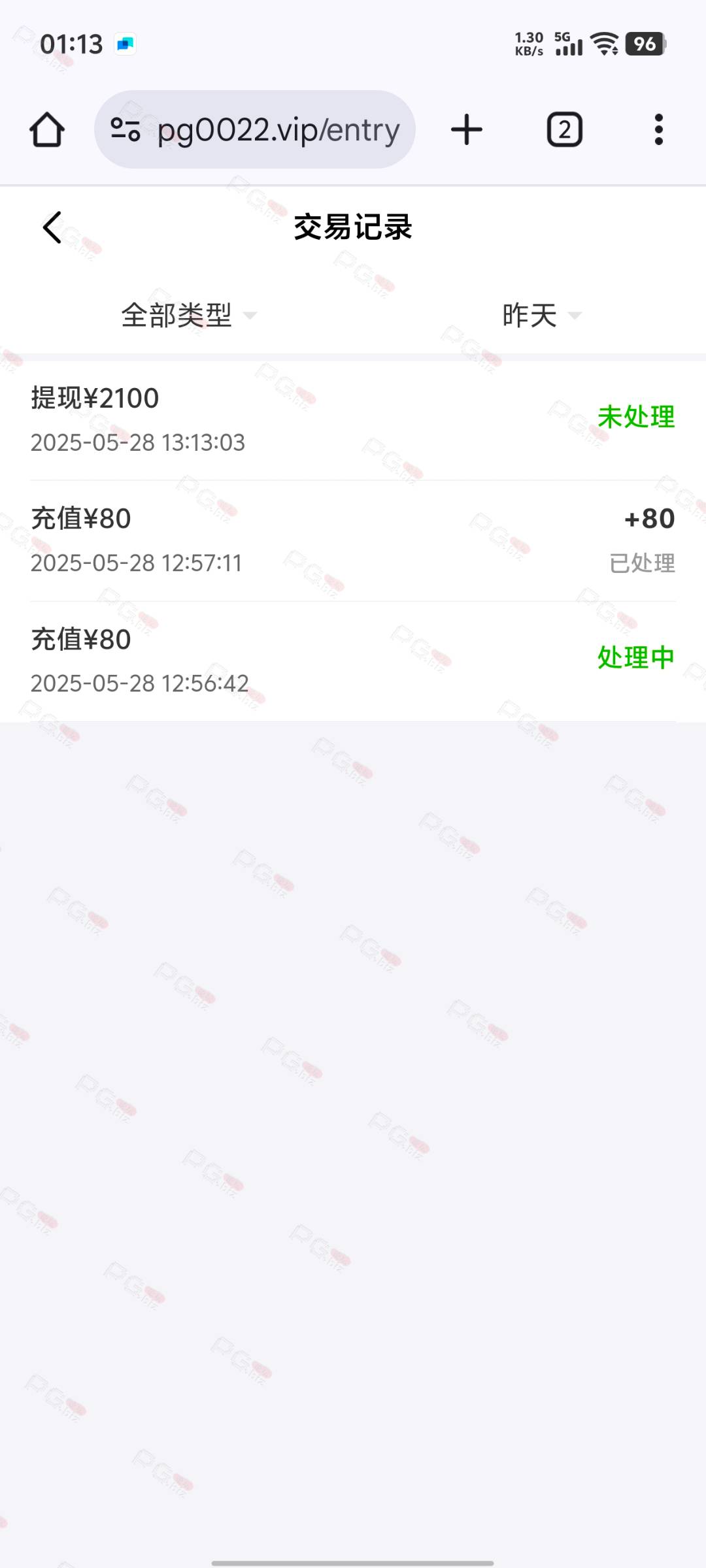Go back from the 交易记录 page
This screenshot has width=706, height=1568.
[52, 227]
